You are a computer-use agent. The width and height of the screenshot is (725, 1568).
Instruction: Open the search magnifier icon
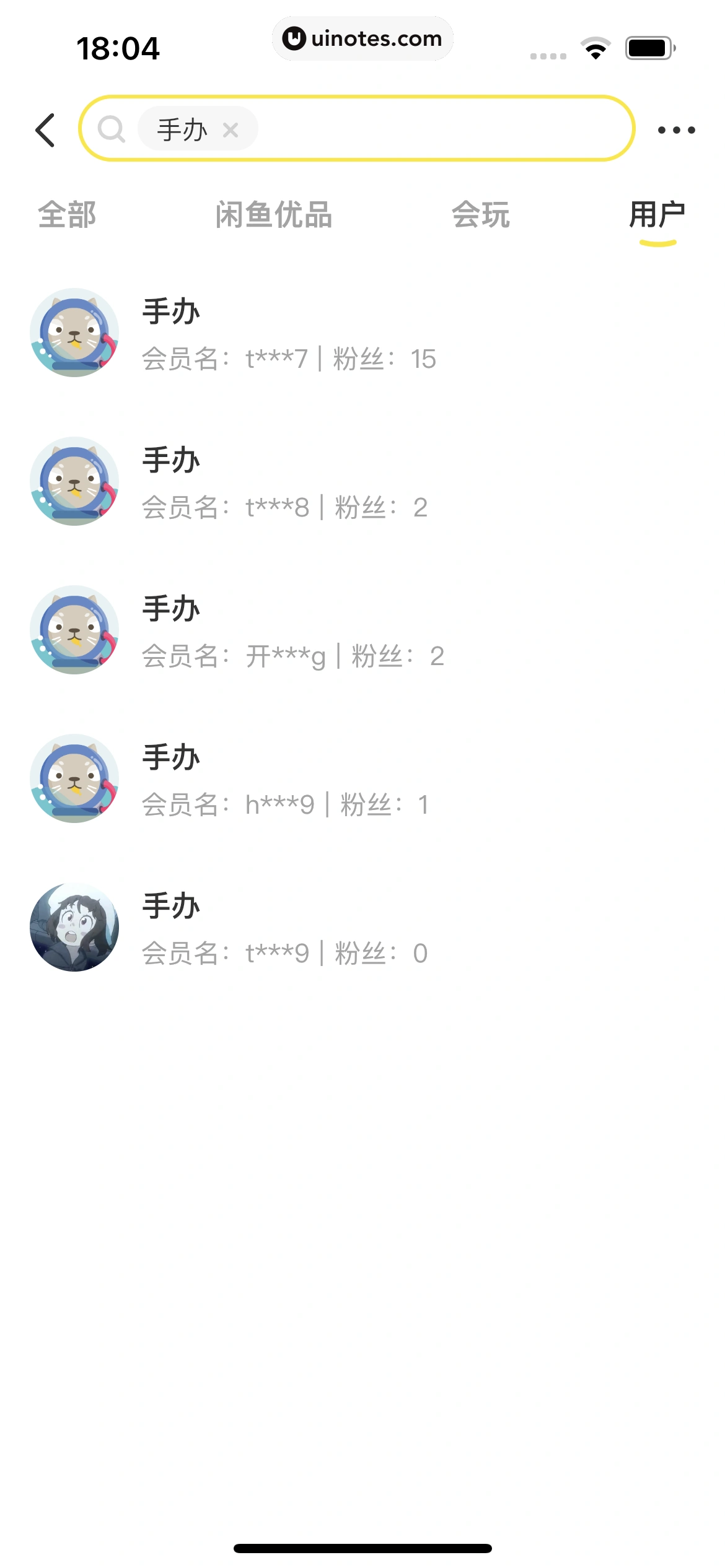click(113, 129)
